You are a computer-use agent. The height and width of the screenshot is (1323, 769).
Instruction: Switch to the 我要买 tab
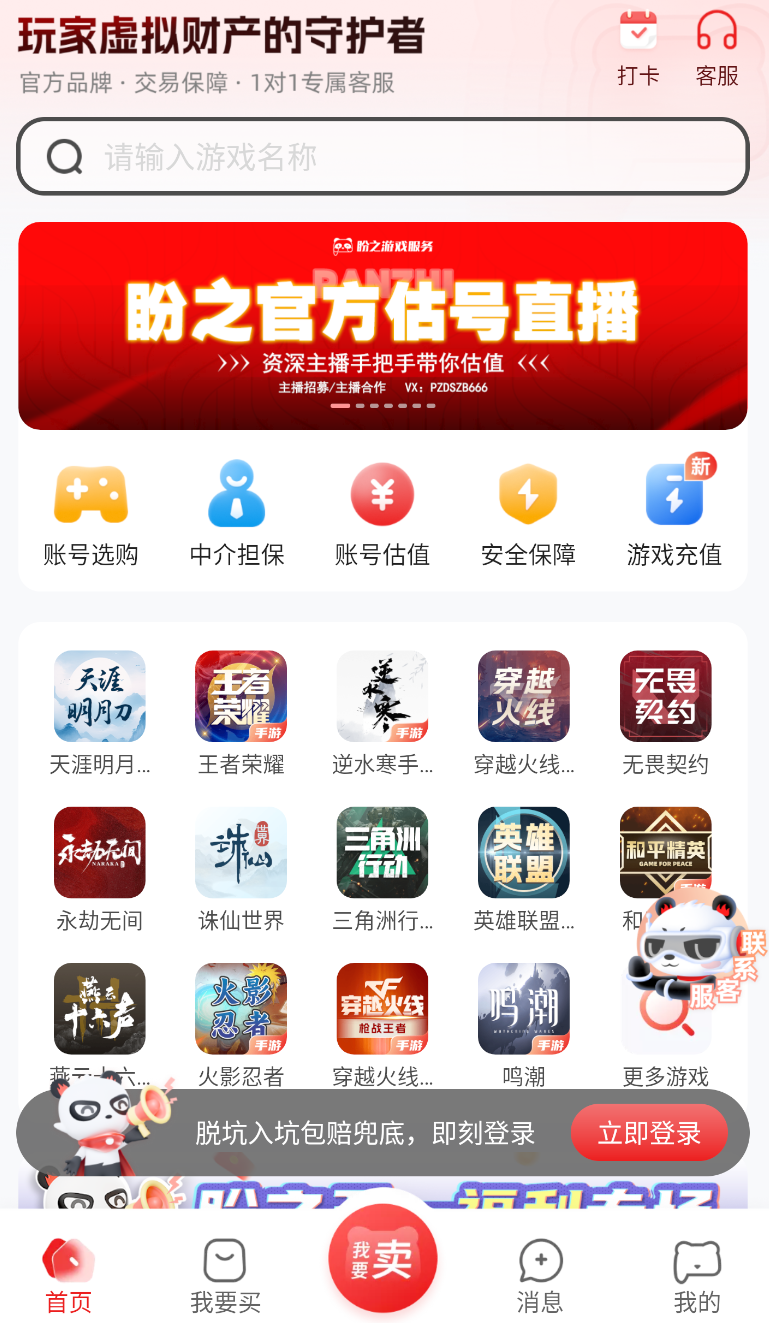coord(225,1275)
